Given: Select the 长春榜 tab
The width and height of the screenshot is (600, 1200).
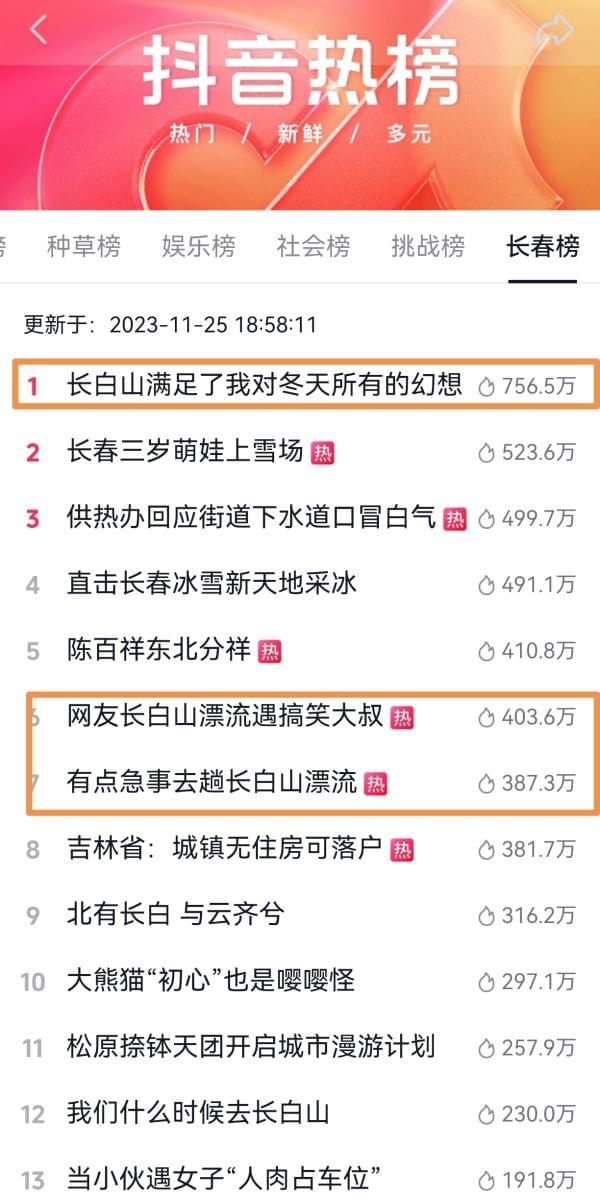Looking at the screenshot, I should (x=543, y=246).
